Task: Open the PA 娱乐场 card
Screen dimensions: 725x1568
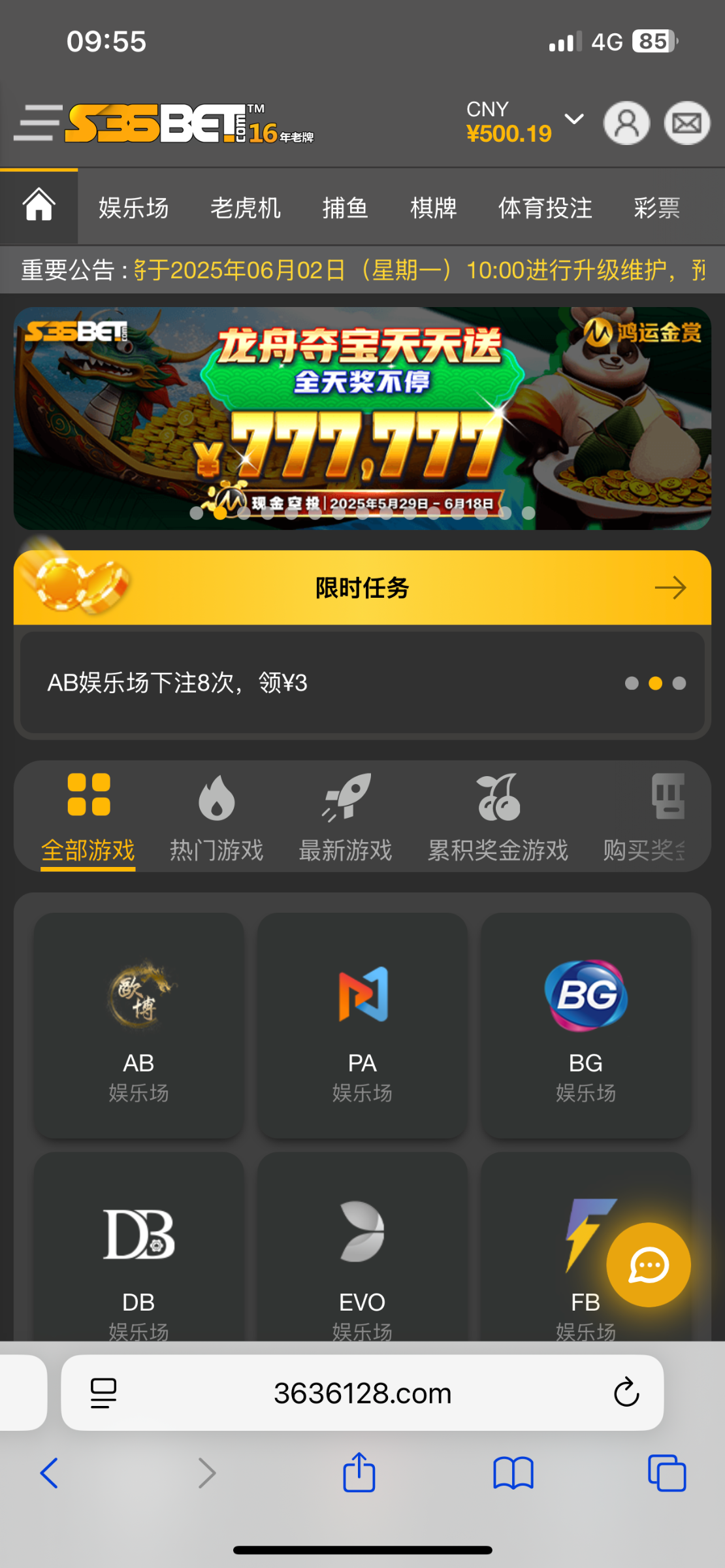Action: [362, 1026]
